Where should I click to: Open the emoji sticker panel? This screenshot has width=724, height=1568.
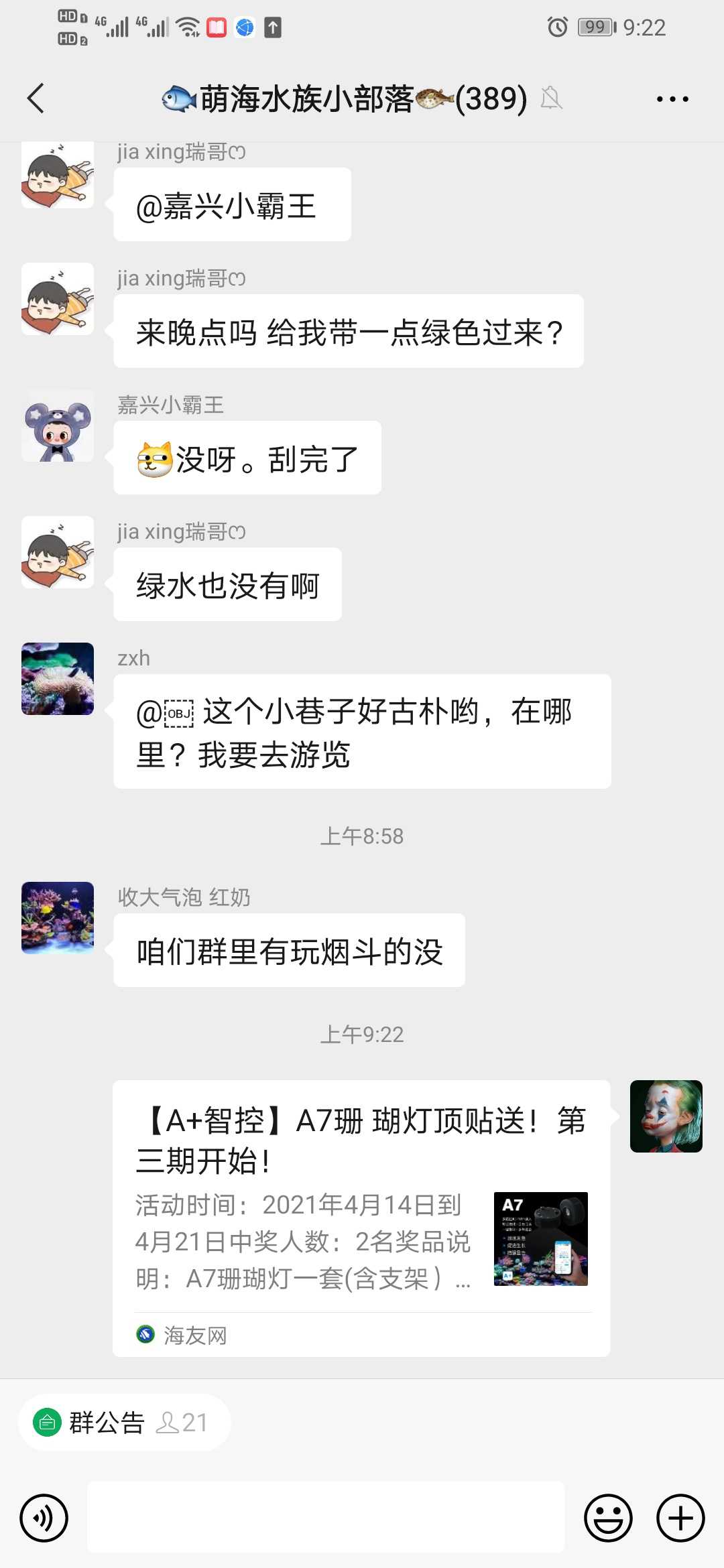click(x=607, y=1517)
